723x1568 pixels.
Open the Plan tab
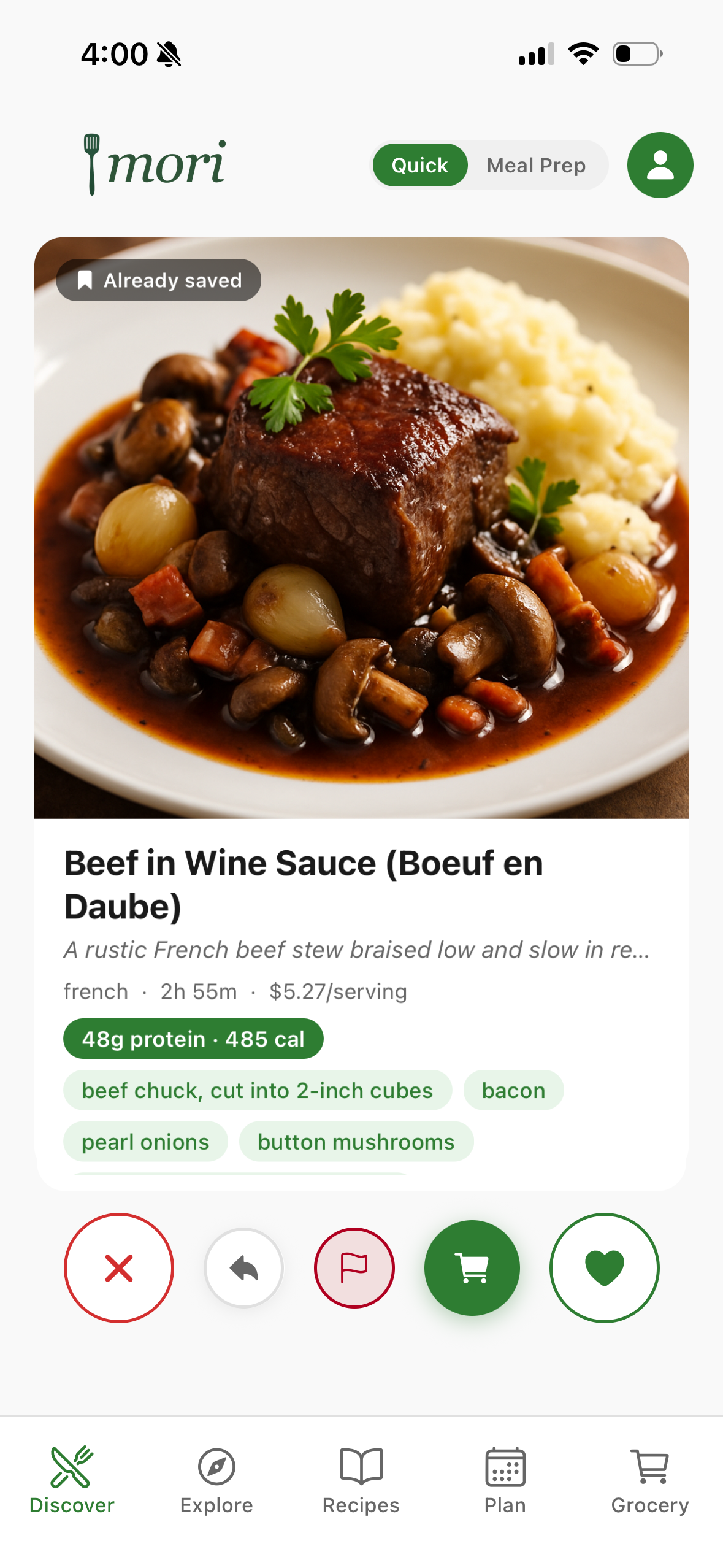point(505,1480)
